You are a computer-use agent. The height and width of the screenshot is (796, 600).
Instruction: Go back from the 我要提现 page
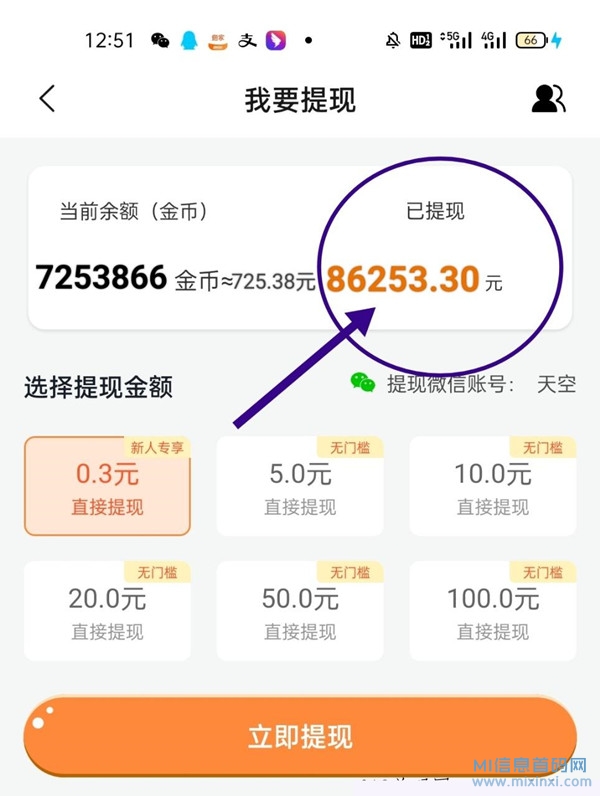[x=46, y=98]
